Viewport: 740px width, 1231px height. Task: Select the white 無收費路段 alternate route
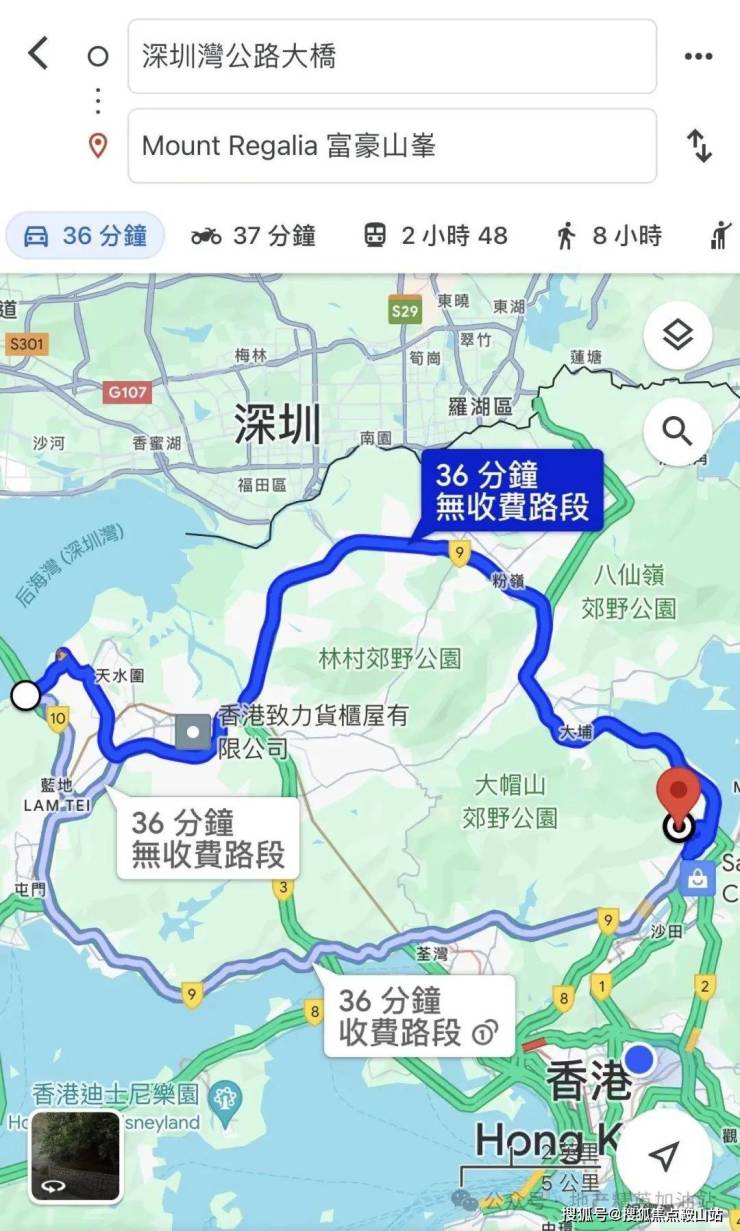208,838
